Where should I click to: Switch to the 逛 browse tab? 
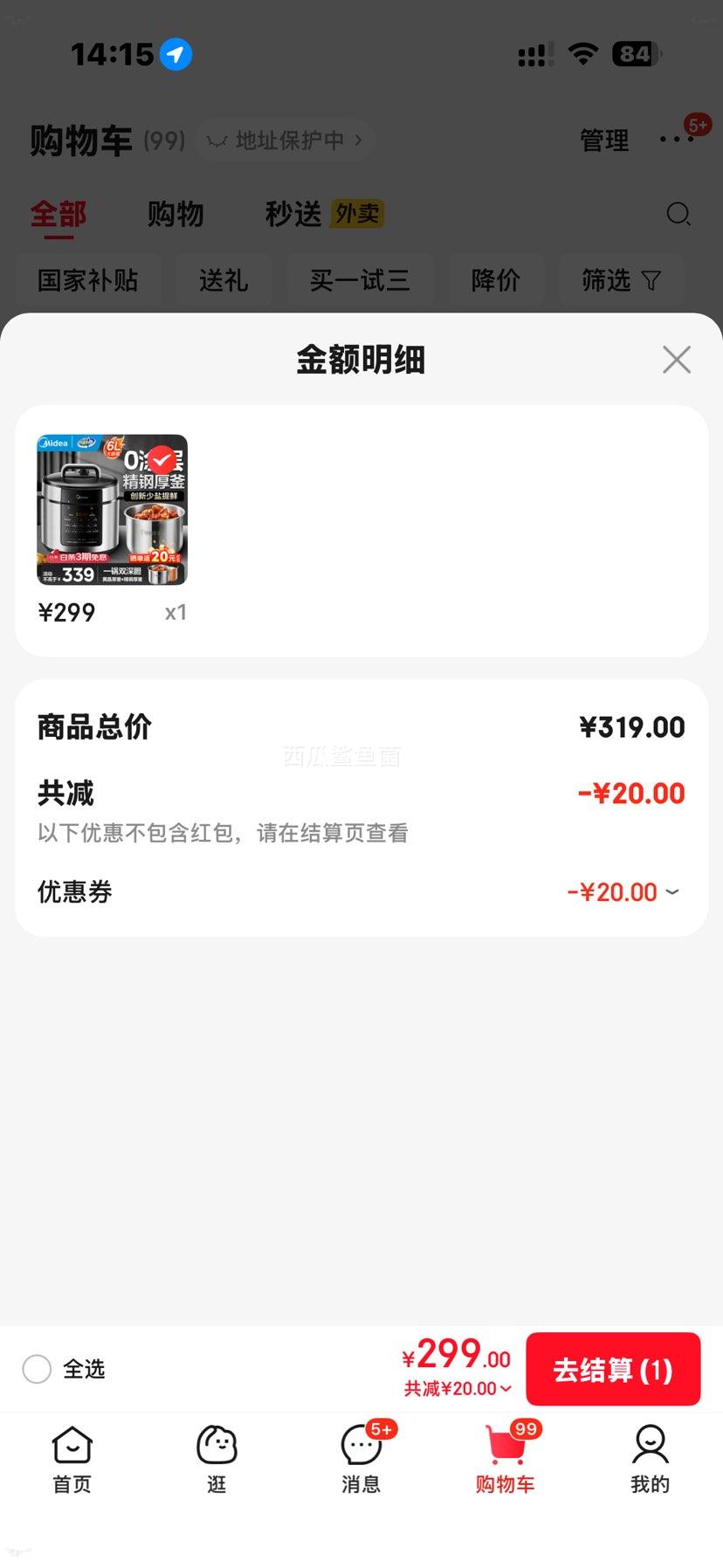point(217,1459)
